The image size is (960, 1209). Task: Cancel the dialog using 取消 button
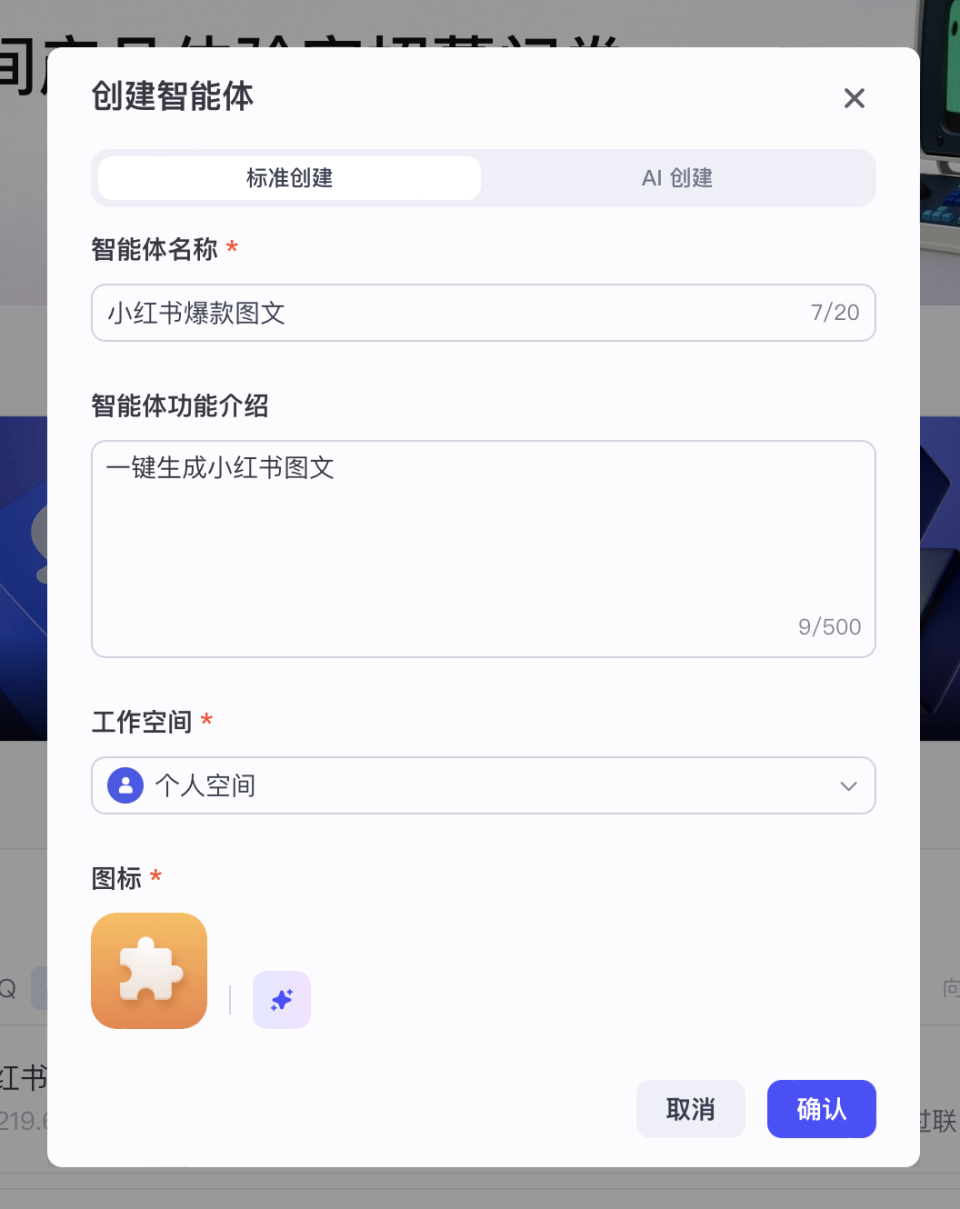click(x=690, y=1108)
